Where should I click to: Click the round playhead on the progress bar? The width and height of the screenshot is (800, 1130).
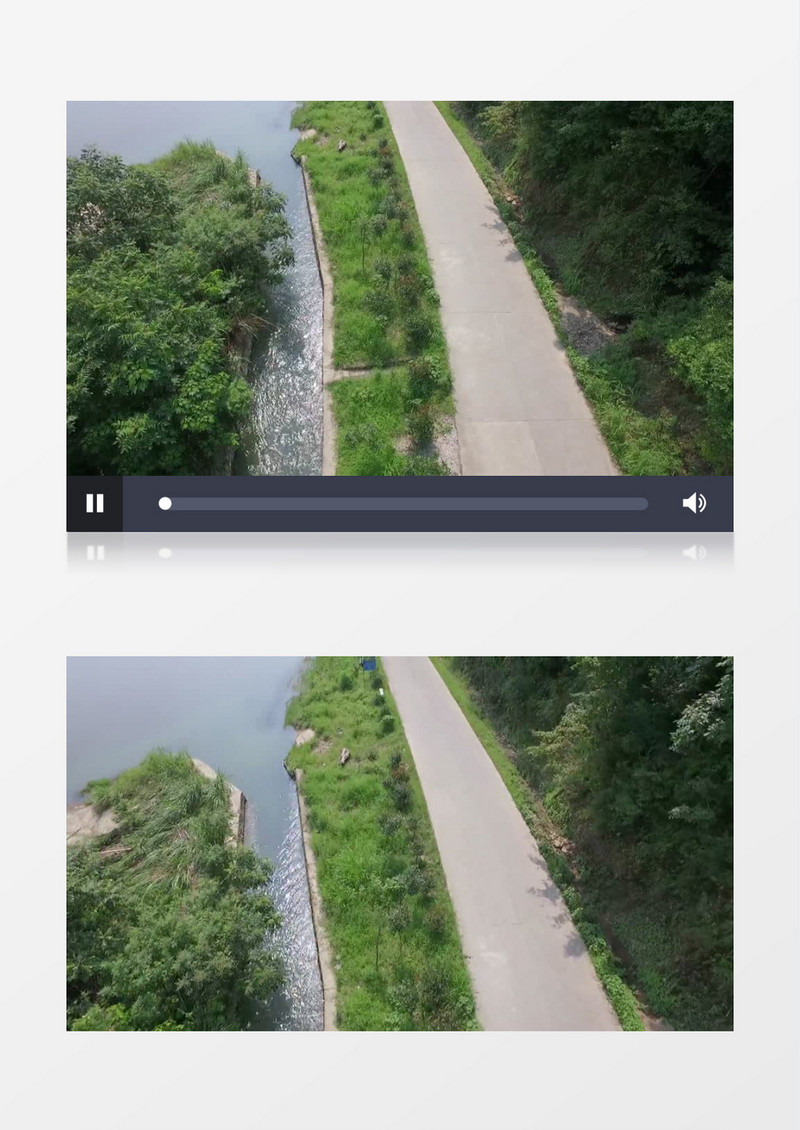[x=165, y=504]
